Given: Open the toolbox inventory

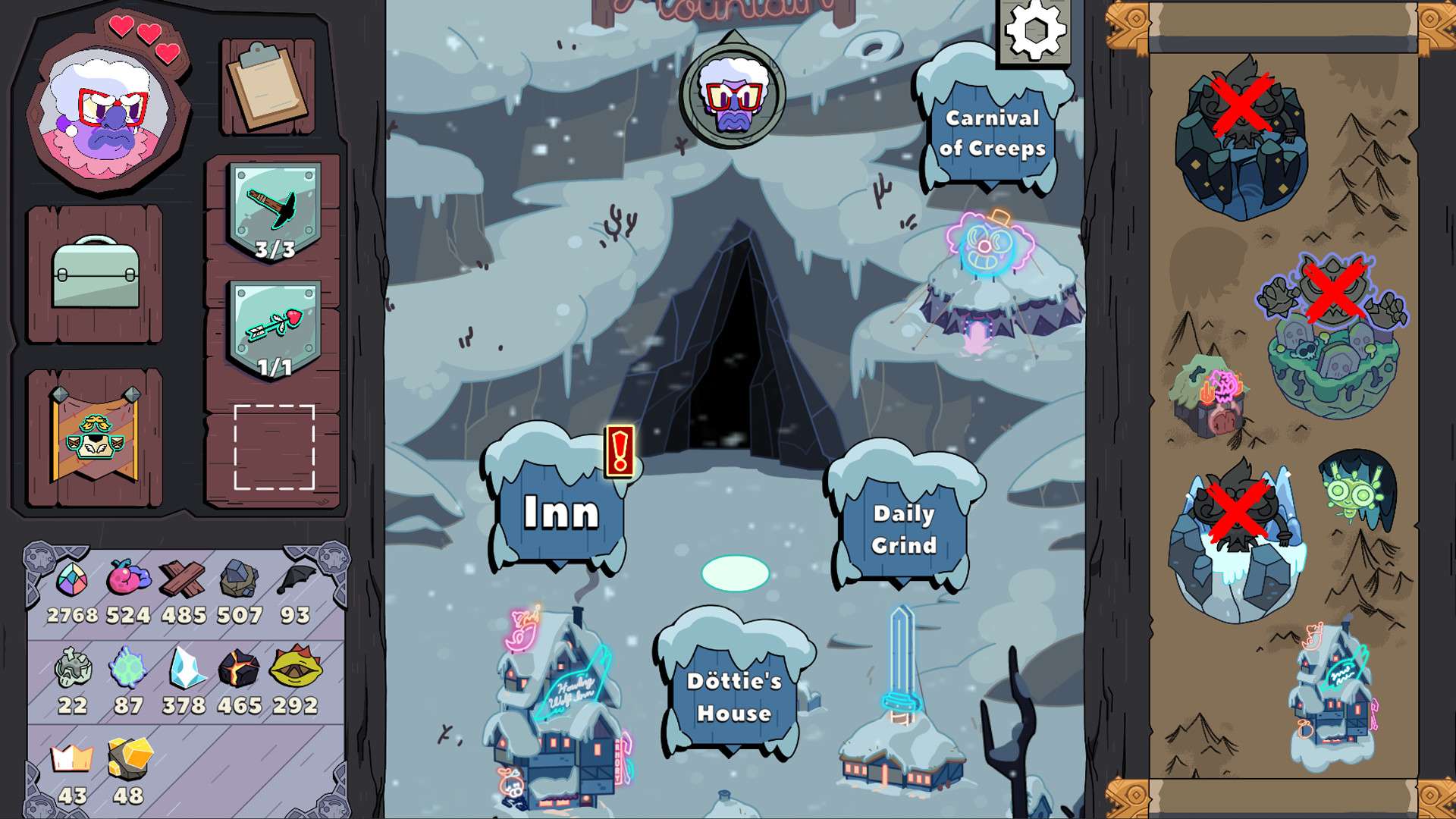Looking at the screenshot, I should [x=96, y=273].
